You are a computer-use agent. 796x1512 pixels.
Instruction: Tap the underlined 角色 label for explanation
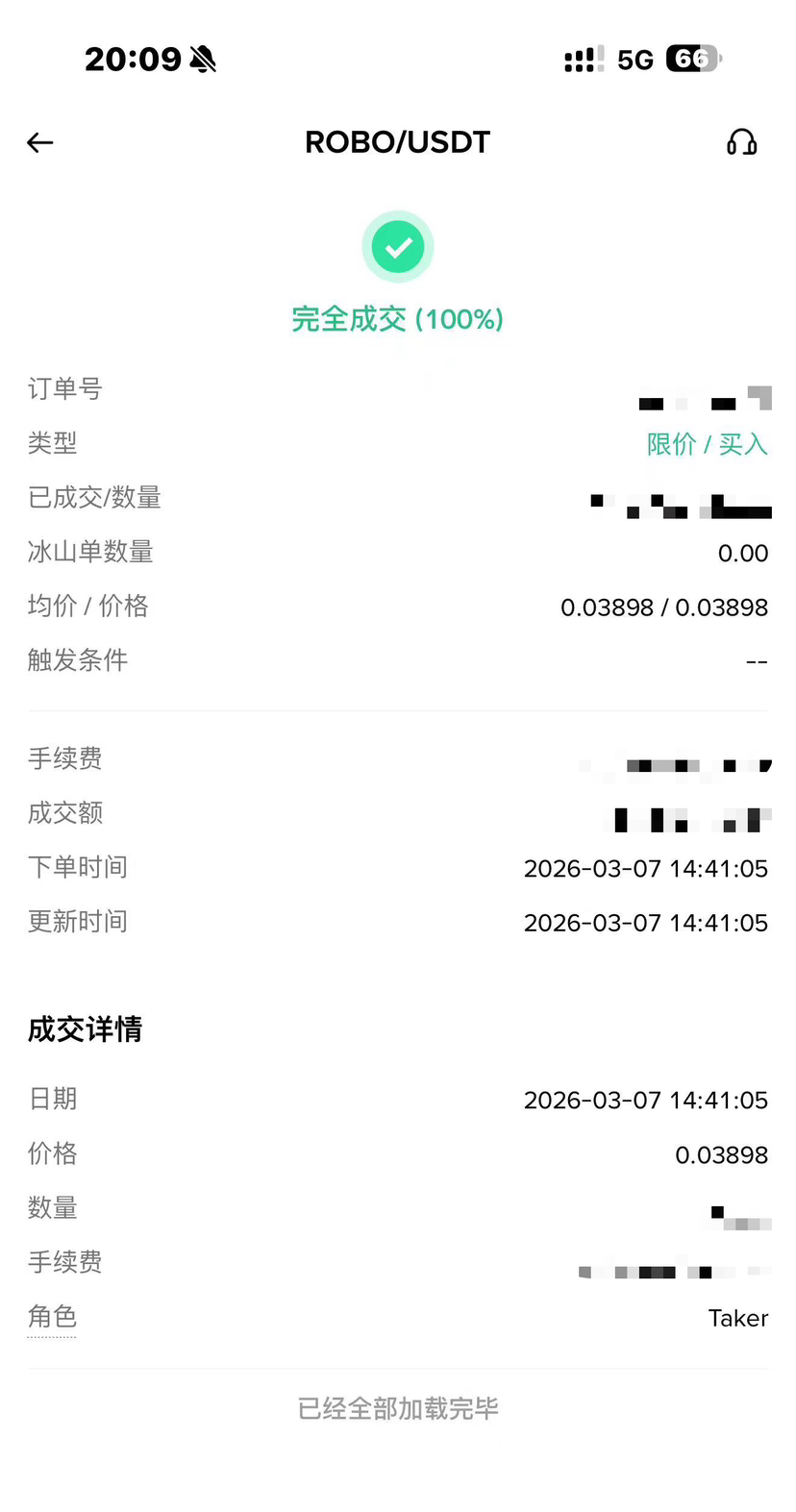coord(52,1317)
